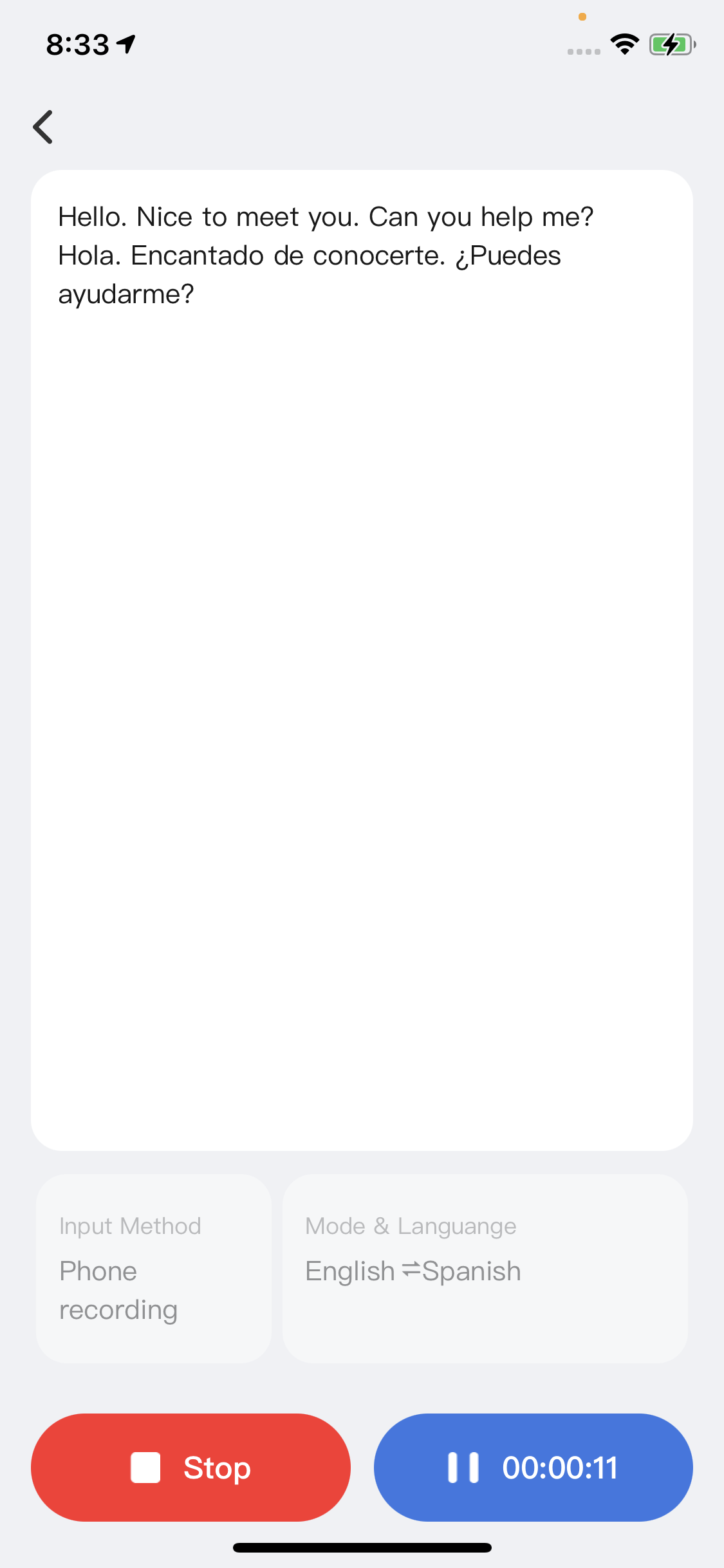Stop the recording
The width and height of the screenshot is (724, 1568).
pos(190,1467)
